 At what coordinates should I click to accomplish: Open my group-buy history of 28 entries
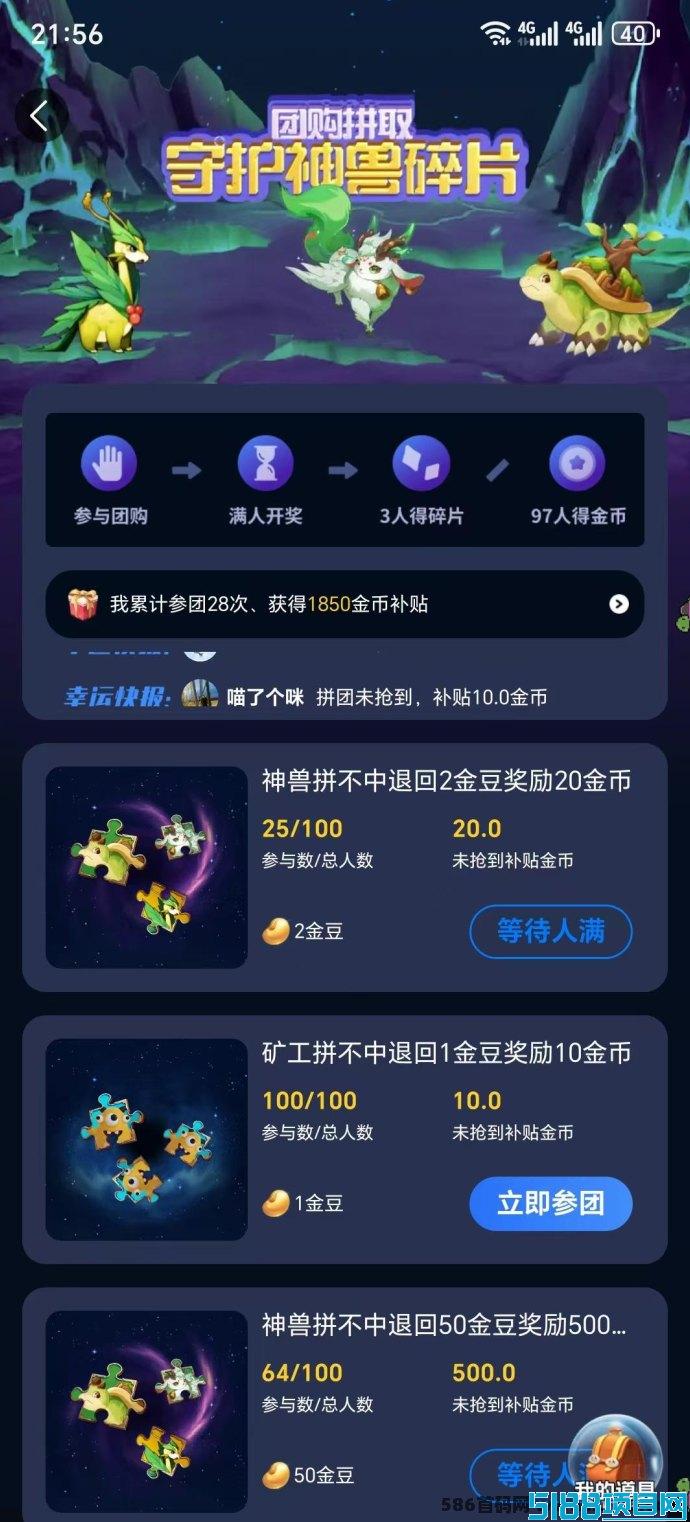pyautogui.click(x=345, y=604)
